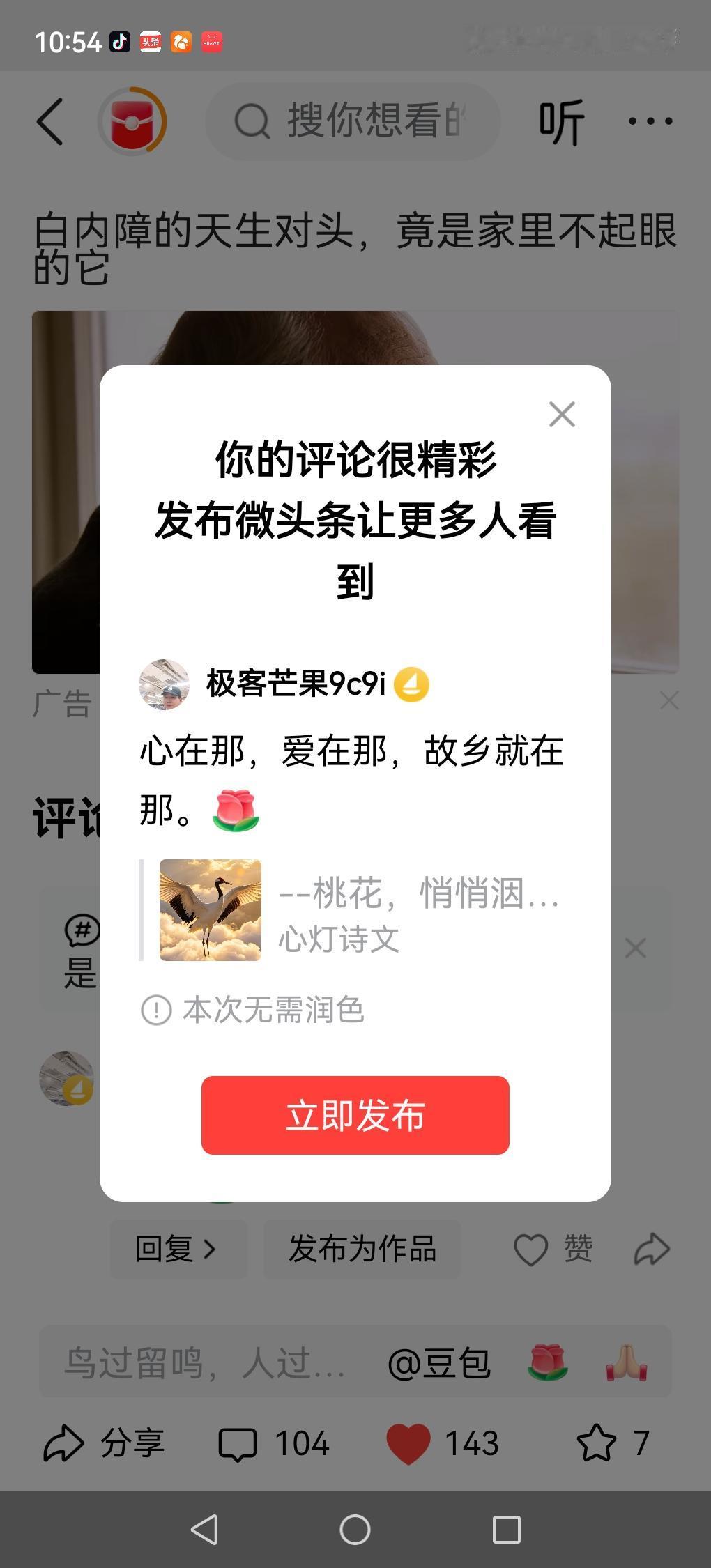Tap the 听 listen aloud icon
The width and height of the screenshot is (711, 1568).
tap(562, 121)
